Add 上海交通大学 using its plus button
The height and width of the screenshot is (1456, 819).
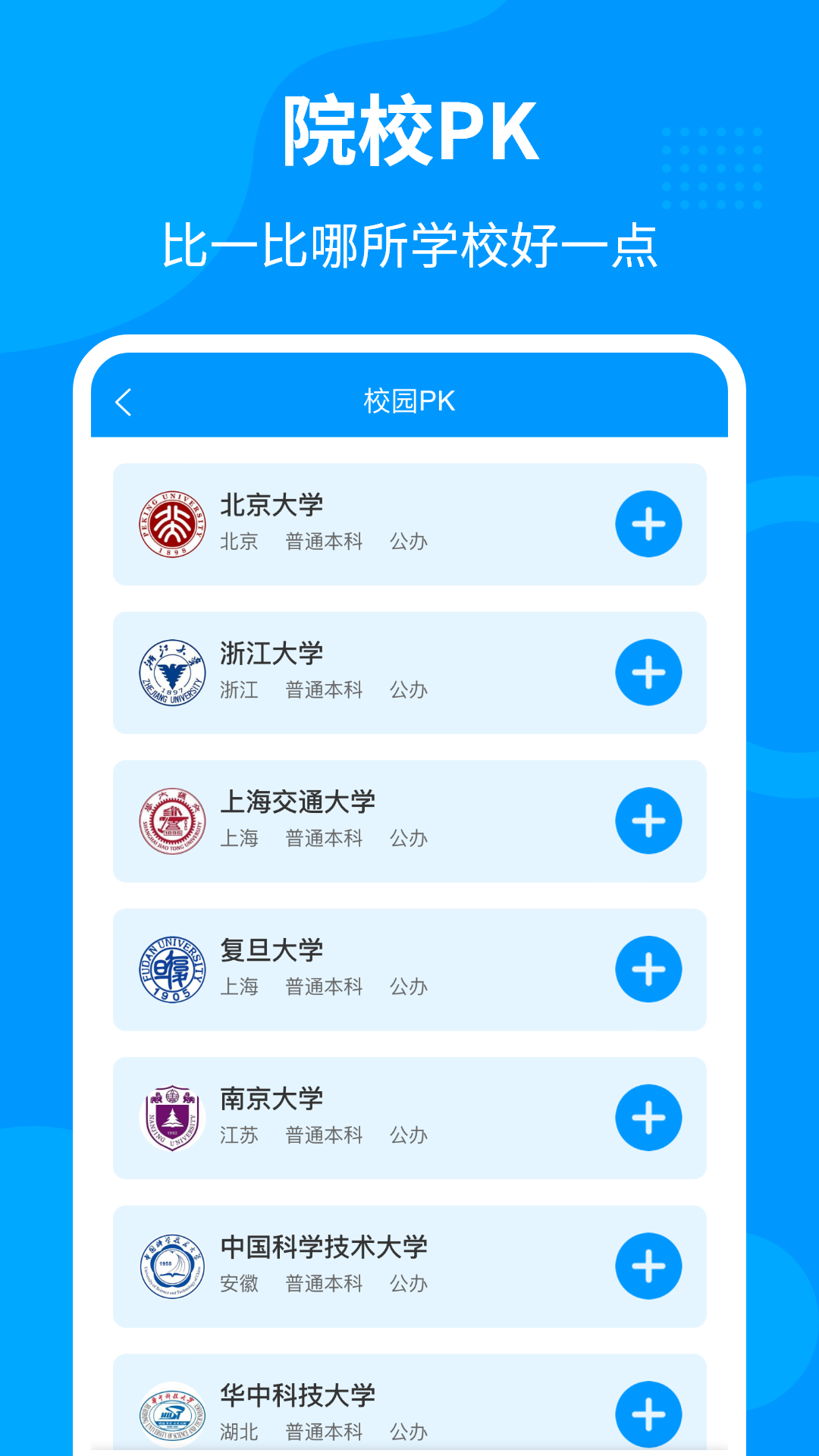(648, 821)
